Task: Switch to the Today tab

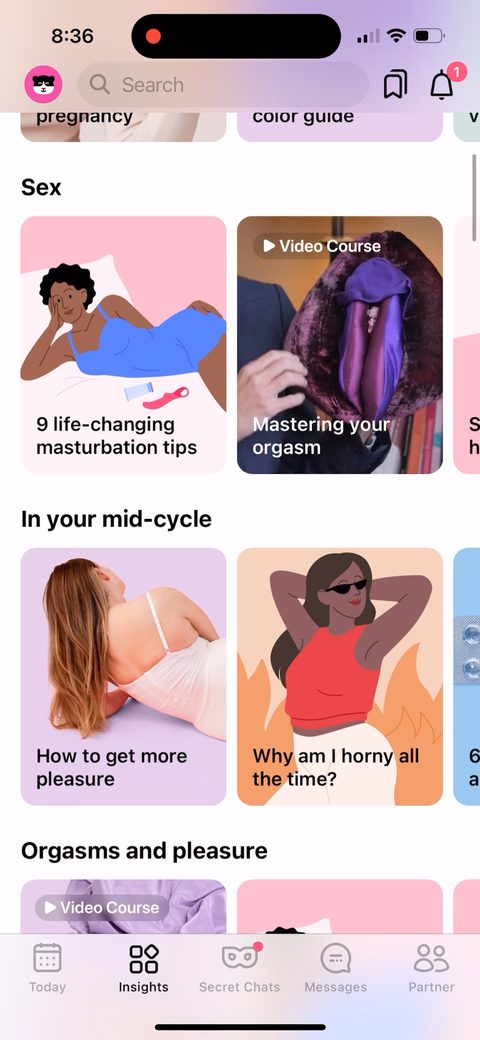Action: point(47,968)
